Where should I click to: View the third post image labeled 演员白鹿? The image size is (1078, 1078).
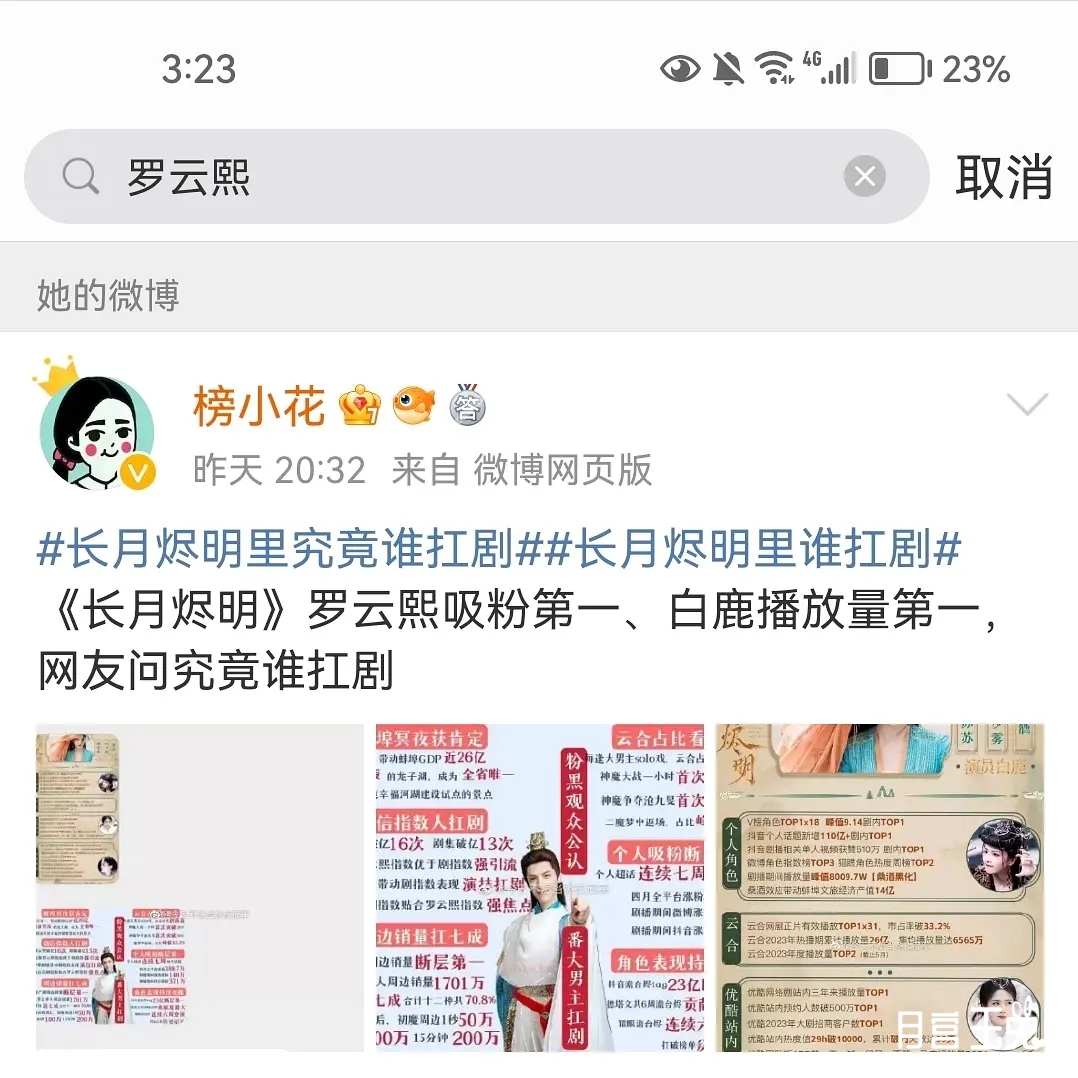pyautogui.click(x=880, y=887)
